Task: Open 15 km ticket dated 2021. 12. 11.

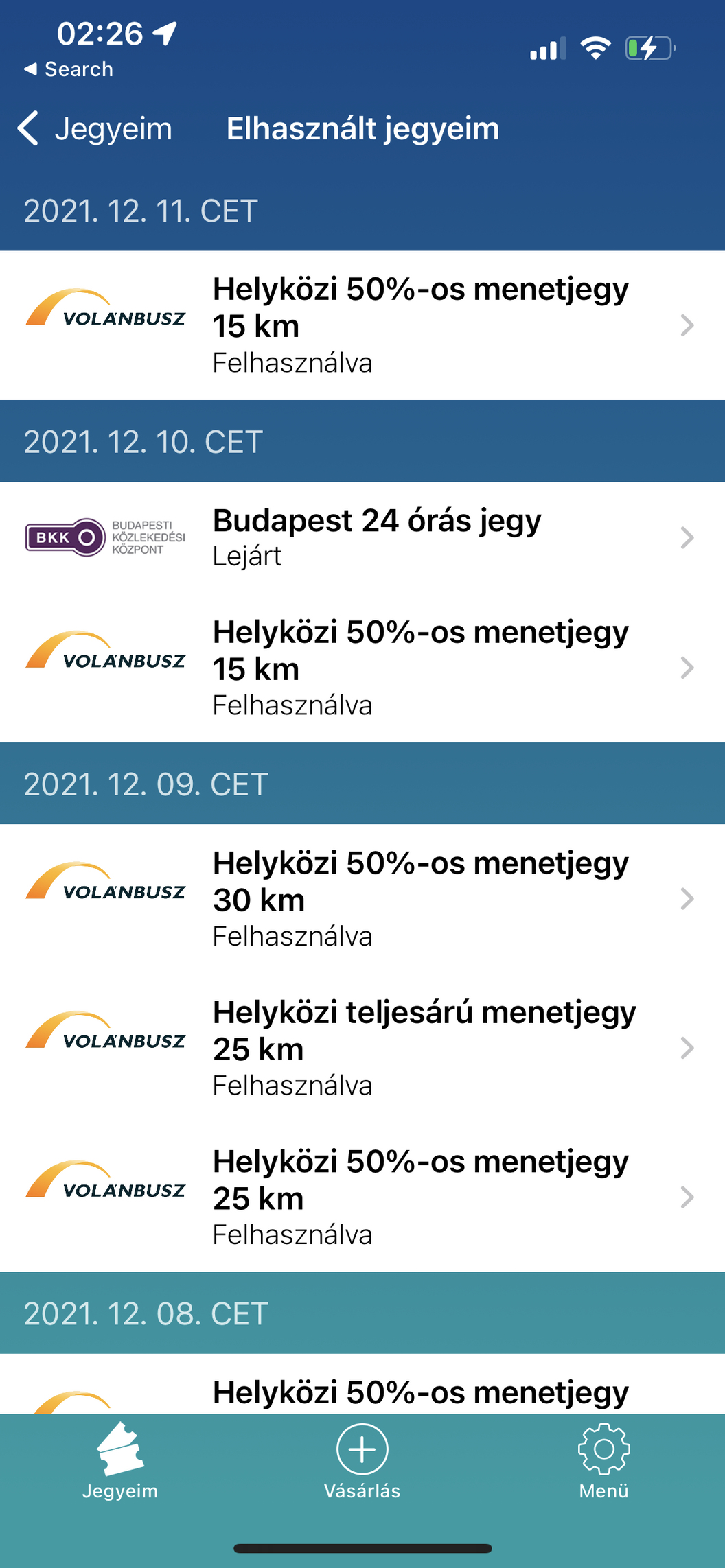Action: (x=362, y=325)
